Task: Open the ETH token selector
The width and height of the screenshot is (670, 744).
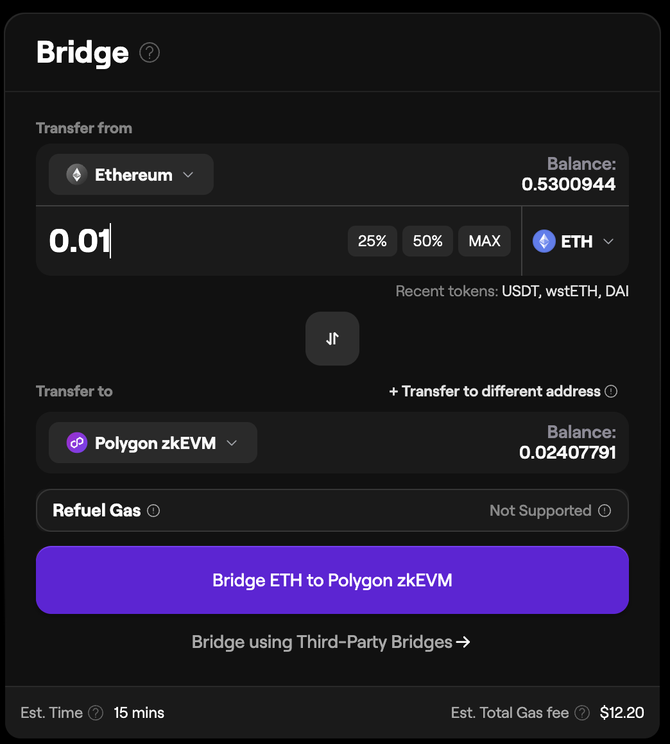Action: (x=574, y=241)
